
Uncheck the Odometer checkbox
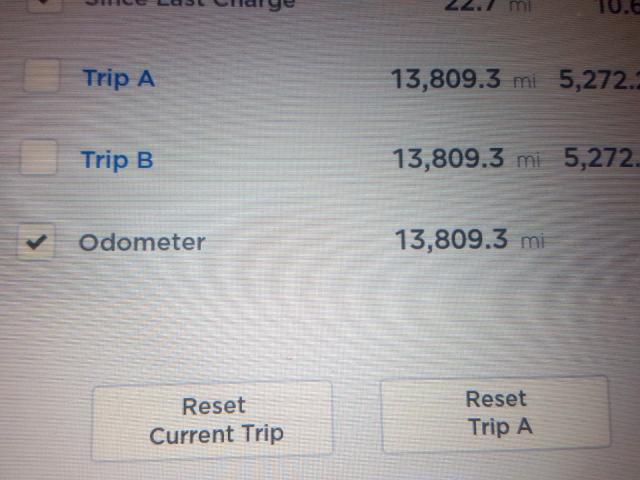36,243
